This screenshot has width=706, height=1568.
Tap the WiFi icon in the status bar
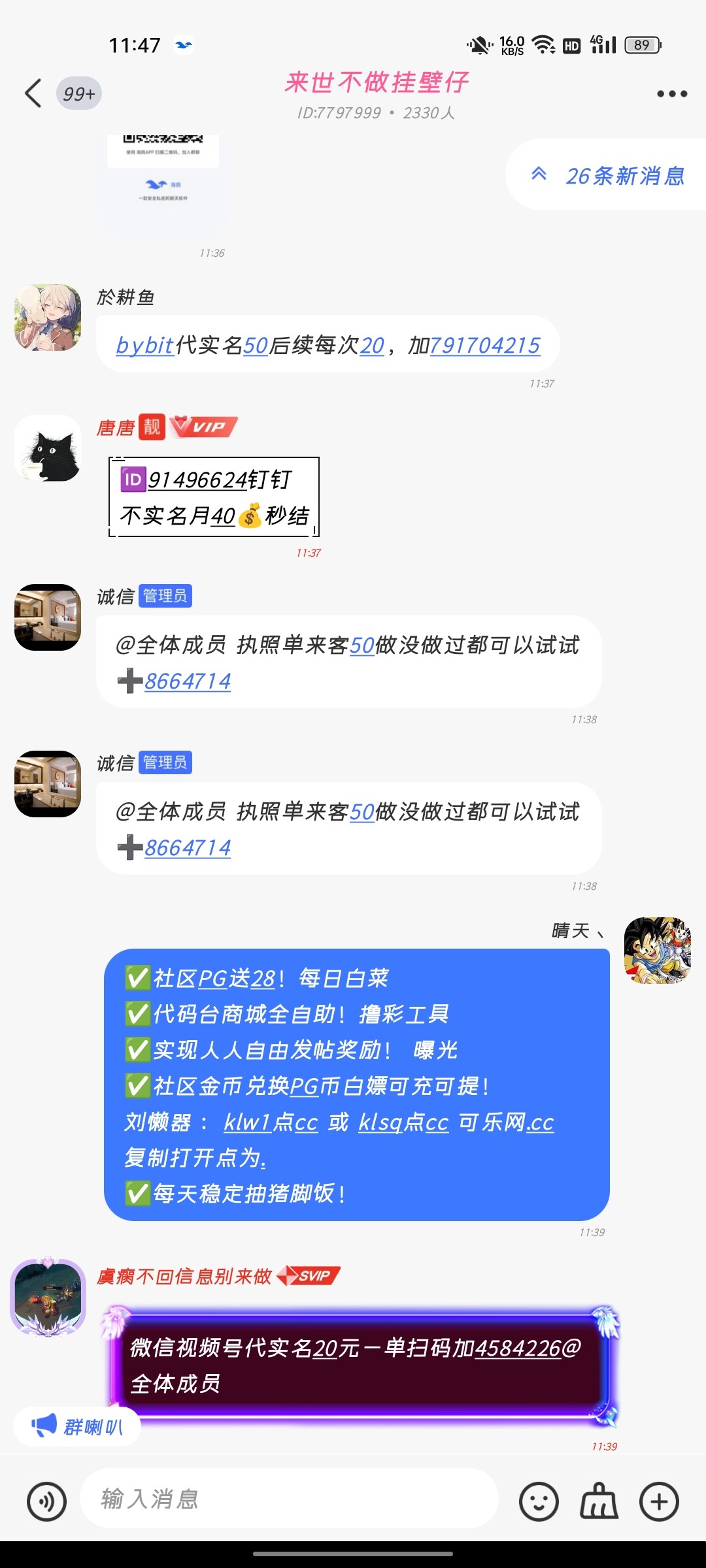coord(543,44)
